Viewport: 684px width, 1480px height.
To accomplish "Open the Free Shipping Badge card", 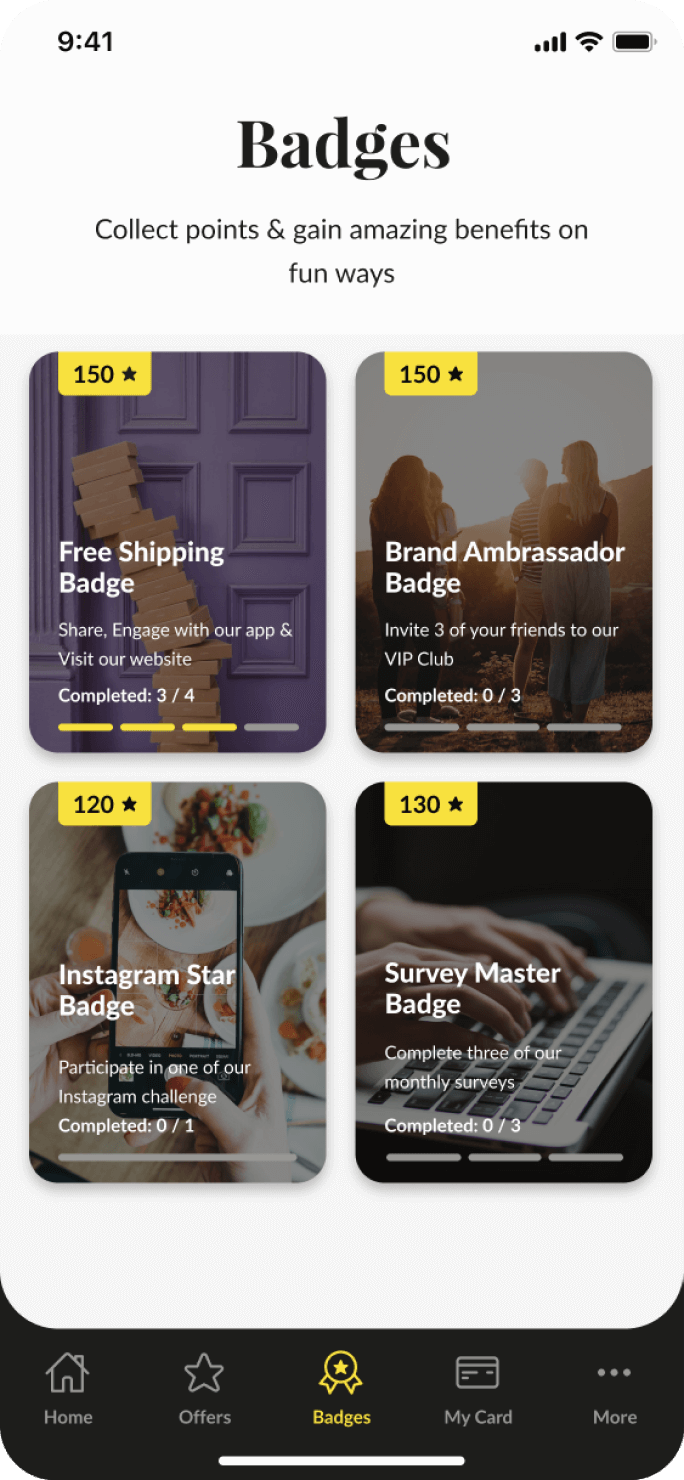I will coord(177,551).
